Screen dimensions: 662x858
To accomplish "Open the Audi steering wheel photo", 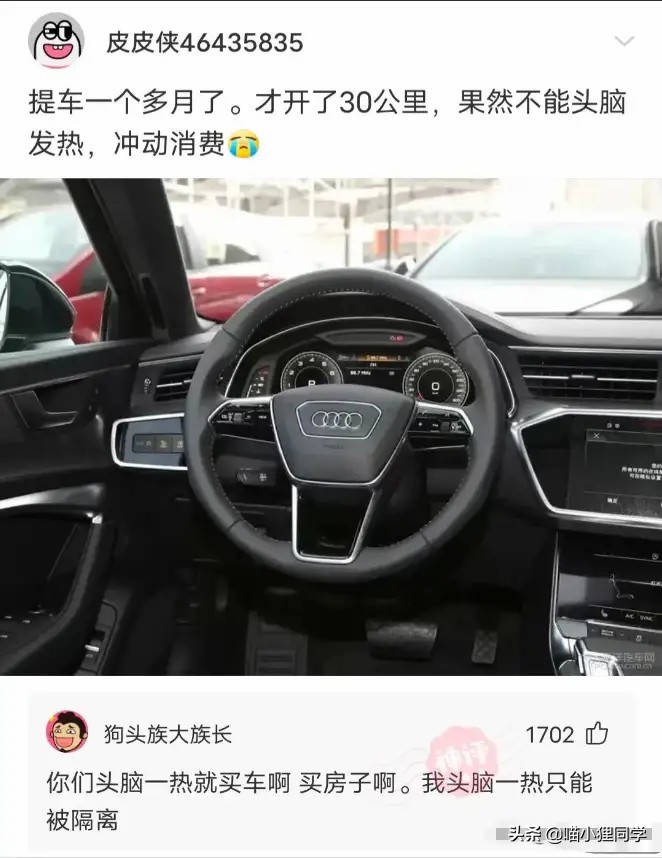I will tap(331, 427).
